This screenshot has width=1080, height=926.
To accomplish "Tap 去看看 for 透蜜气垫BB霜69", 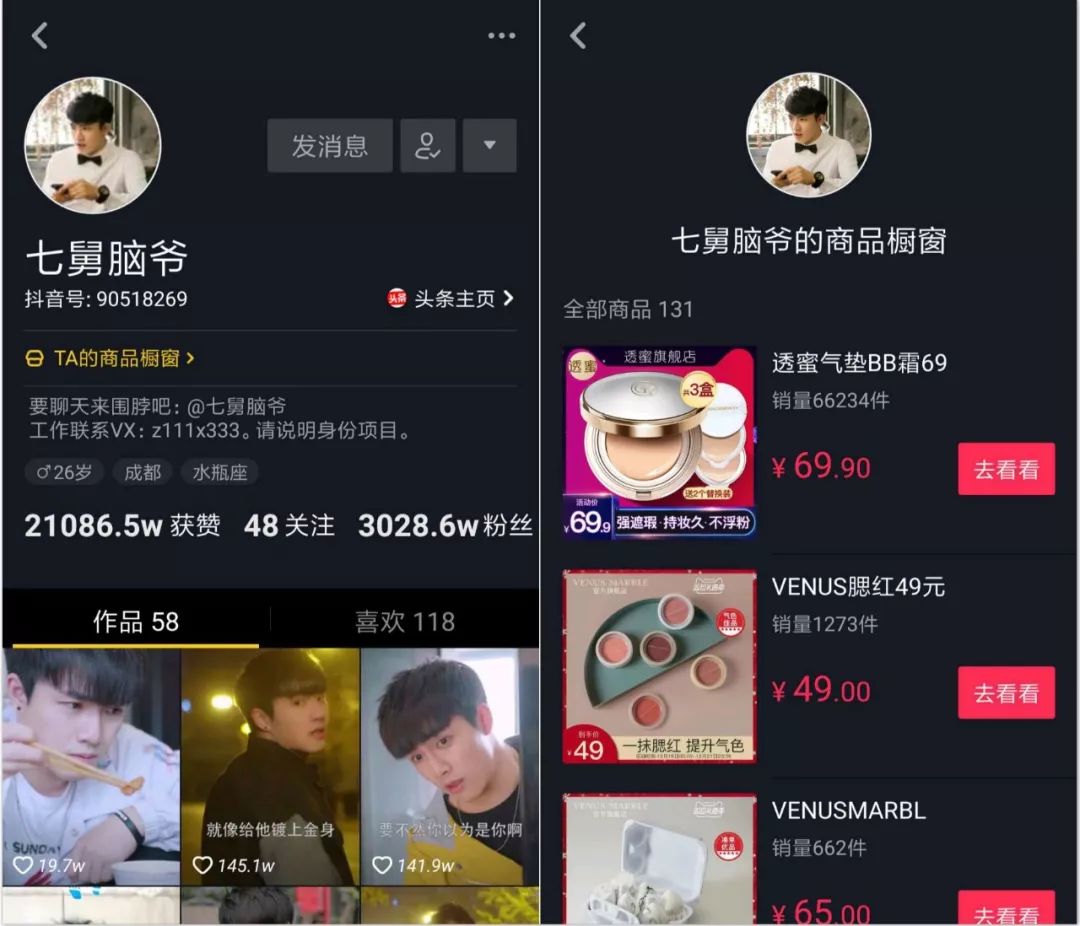I will click(1006, 469).
